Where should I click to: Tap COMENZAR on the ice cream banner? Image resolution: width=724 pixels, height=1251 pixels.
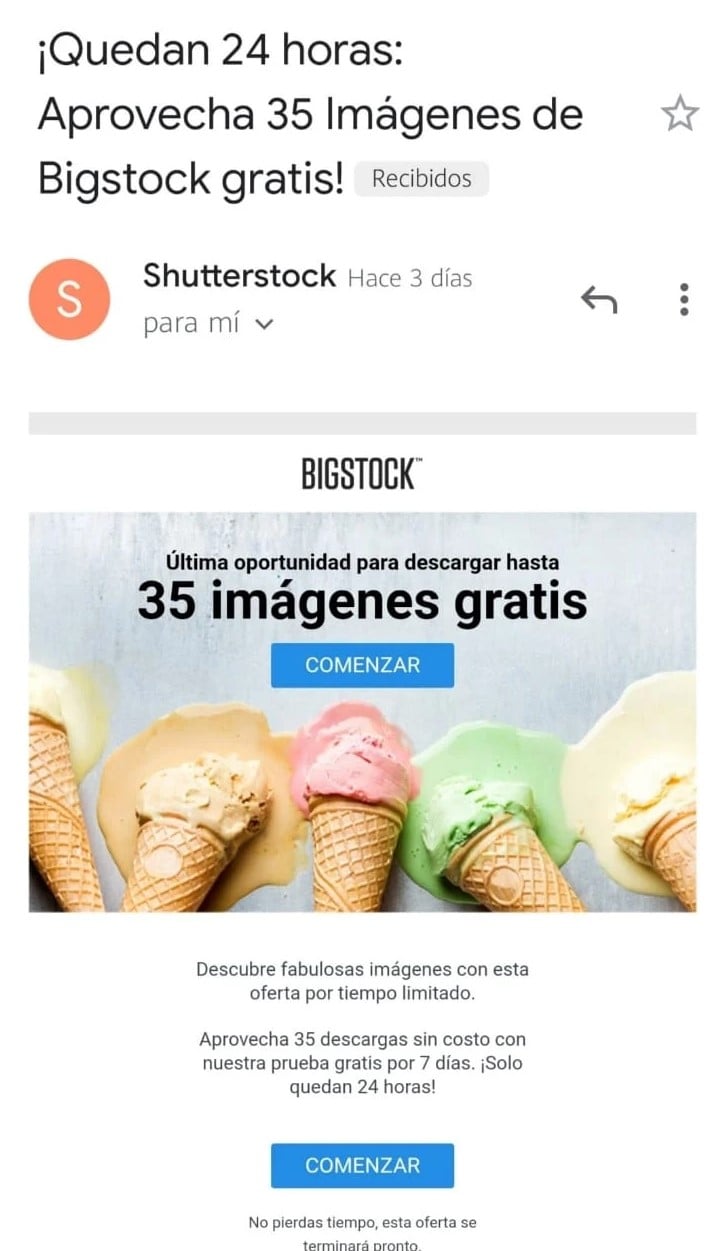click(362, 665)
